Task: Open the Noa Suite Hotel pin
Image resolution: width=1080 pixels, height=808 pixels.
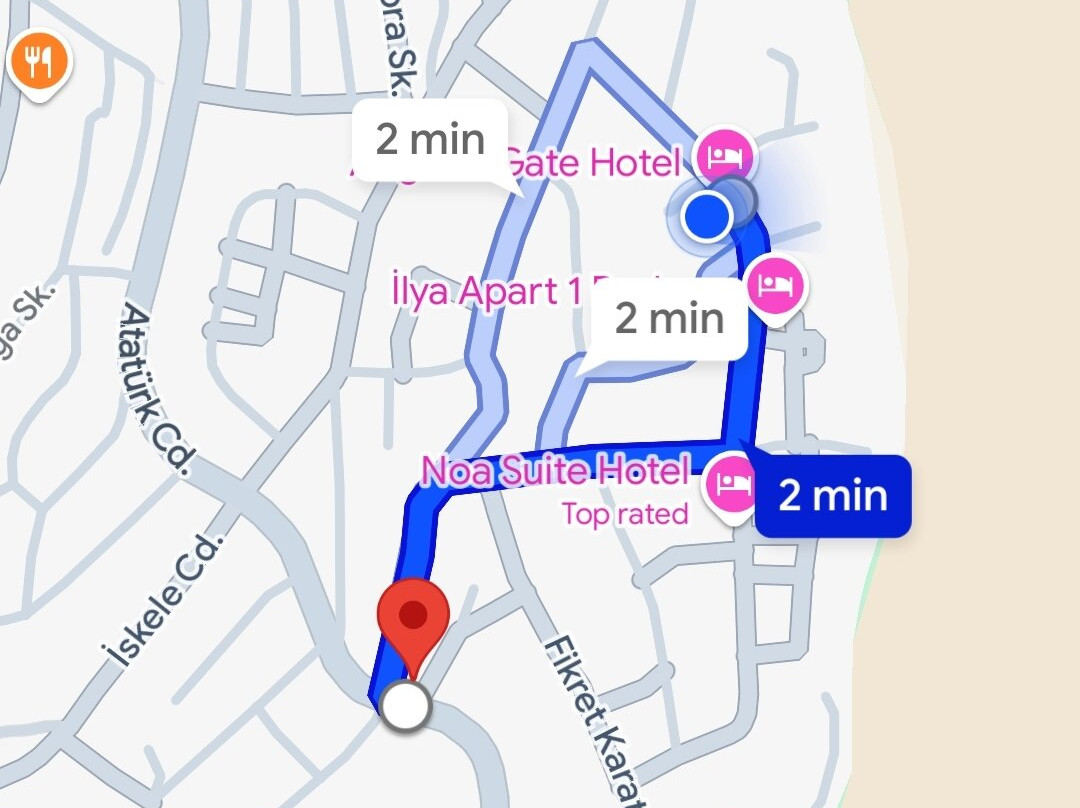Action: tap(733, 484)
